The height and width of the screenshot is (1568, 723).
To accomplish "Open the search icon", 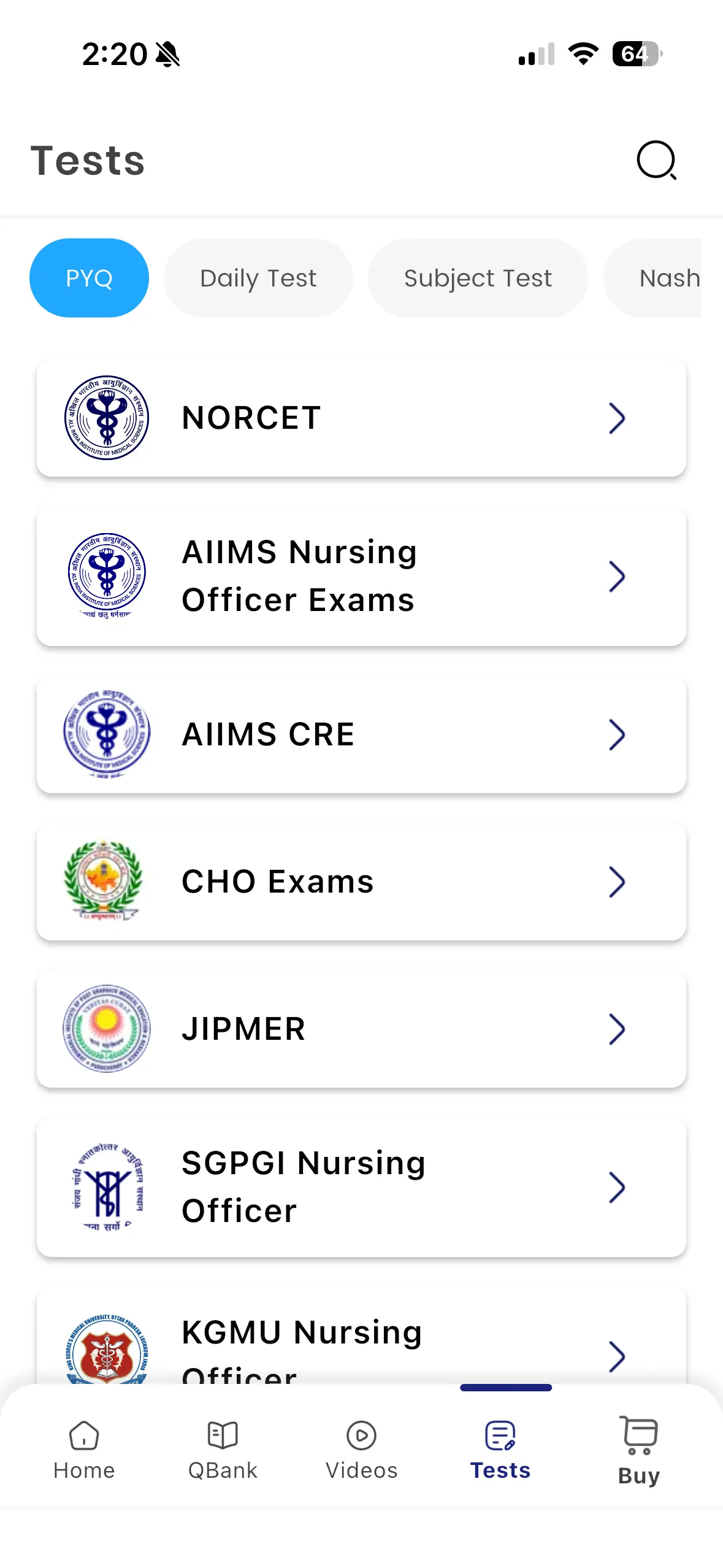I will click(x=656, y=161).
